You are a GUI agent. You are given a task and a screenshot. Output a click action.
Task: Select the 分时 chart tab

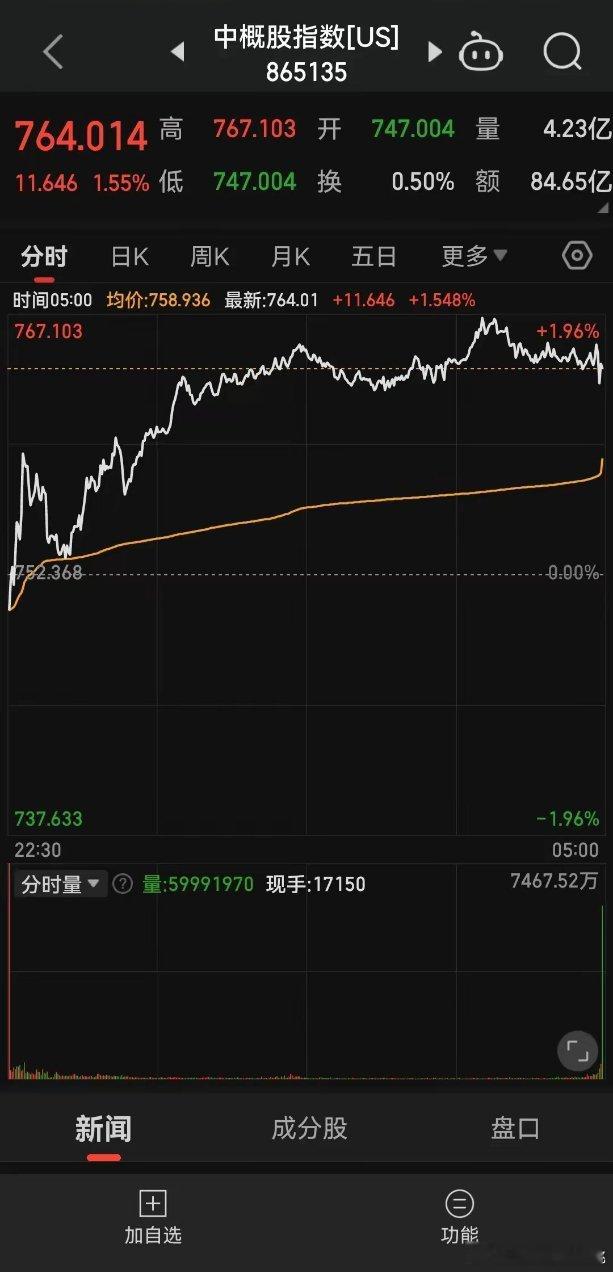click(44, 257)
